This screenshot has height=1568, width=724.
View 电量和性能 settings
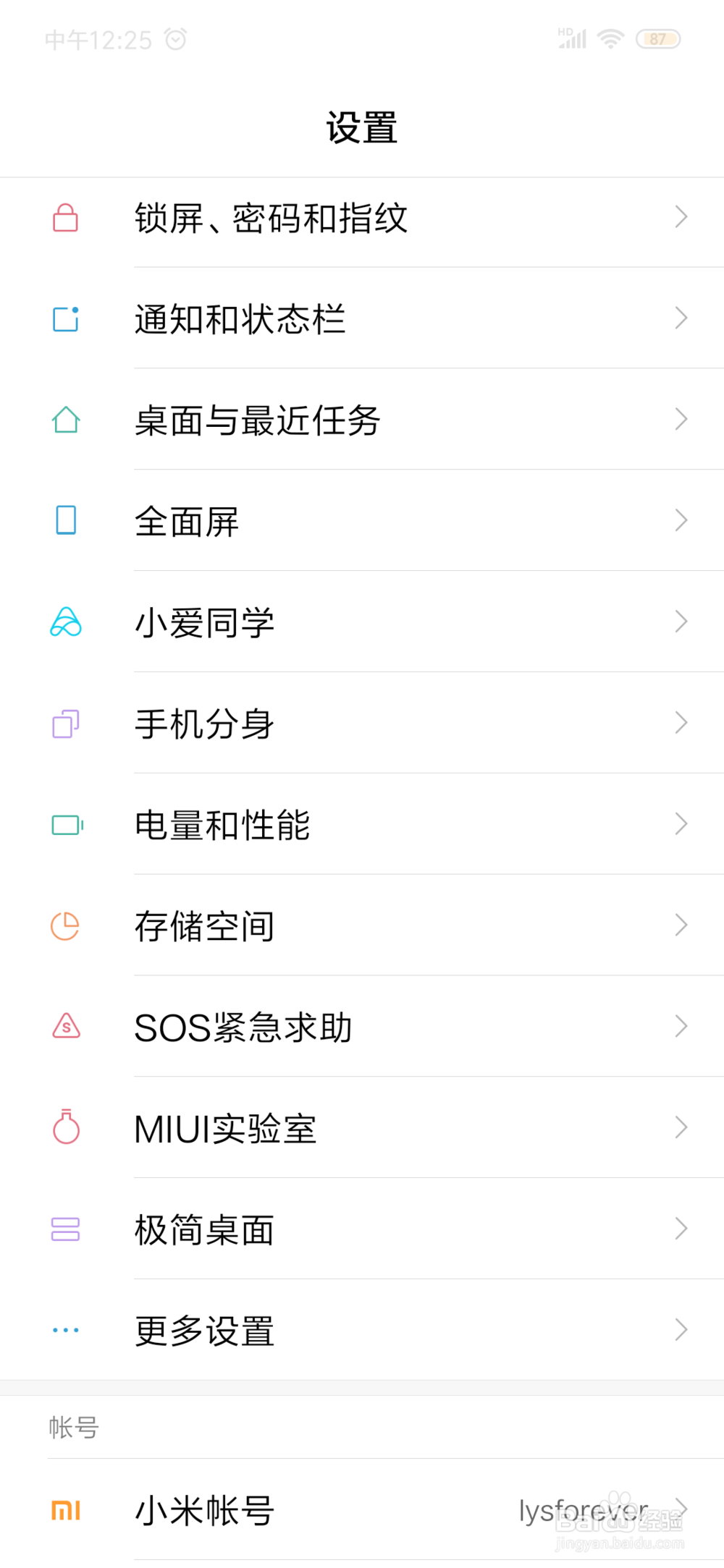pos(362,825)
